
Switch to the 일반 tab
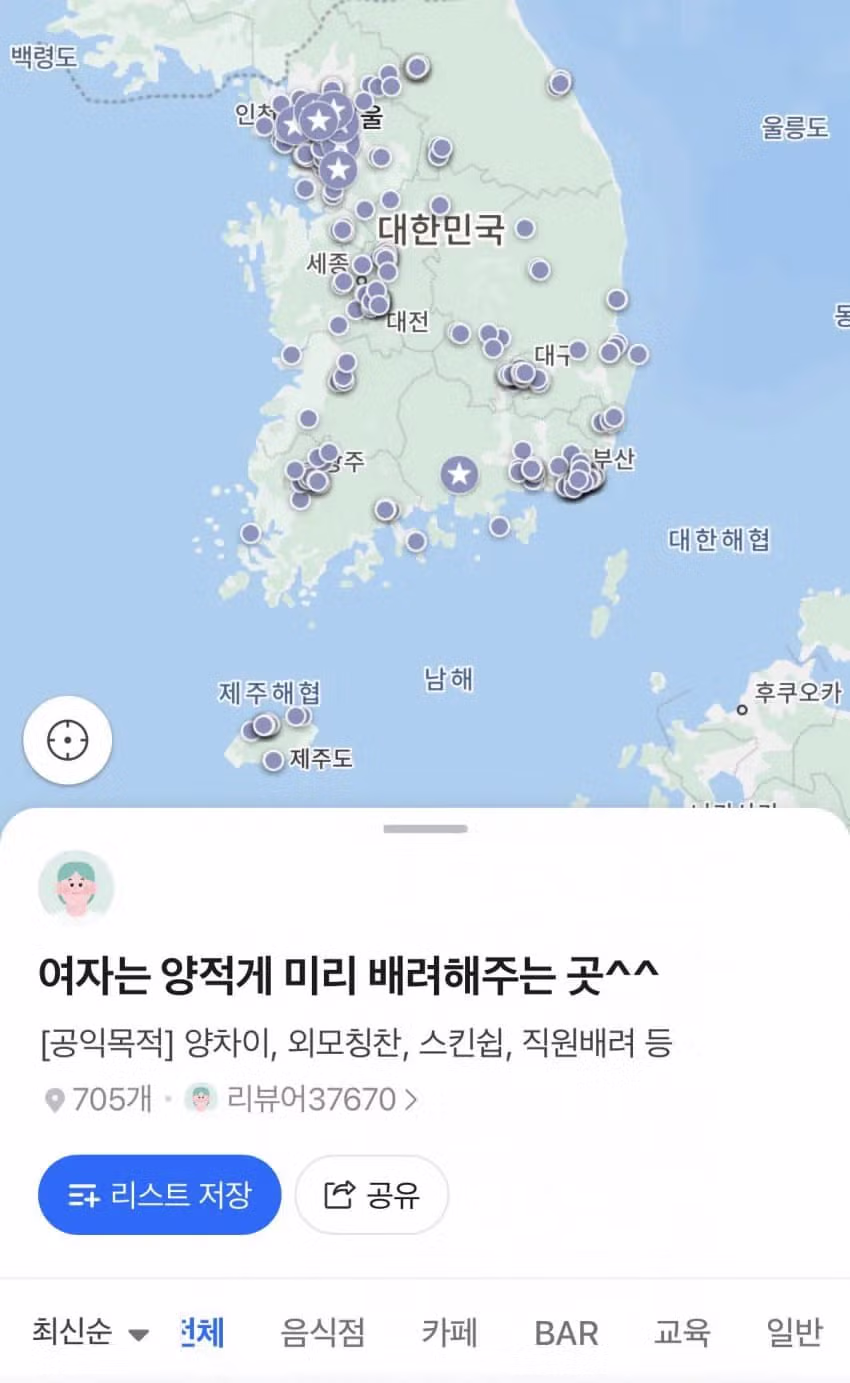click(x=794, y=1333)
